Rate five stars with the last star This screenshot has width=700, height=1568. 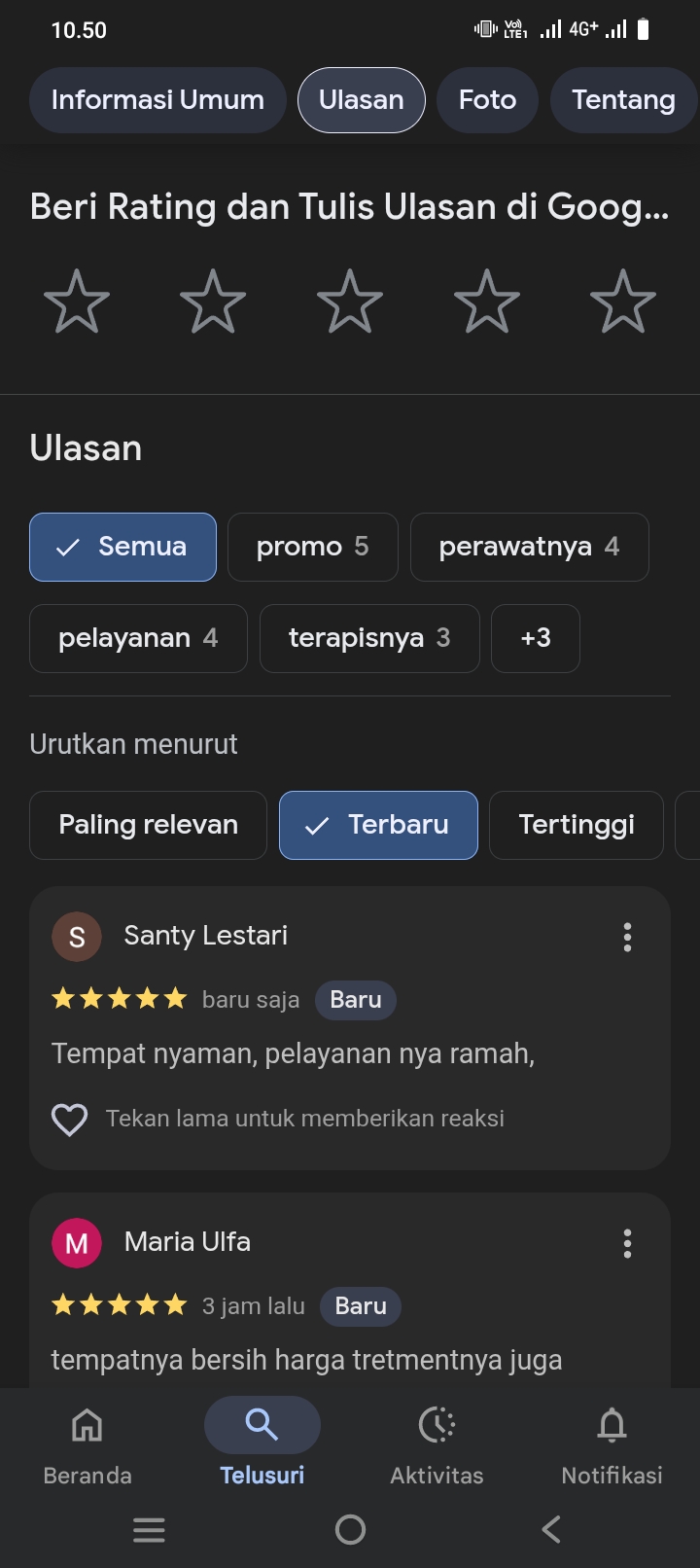click(623, 302)
